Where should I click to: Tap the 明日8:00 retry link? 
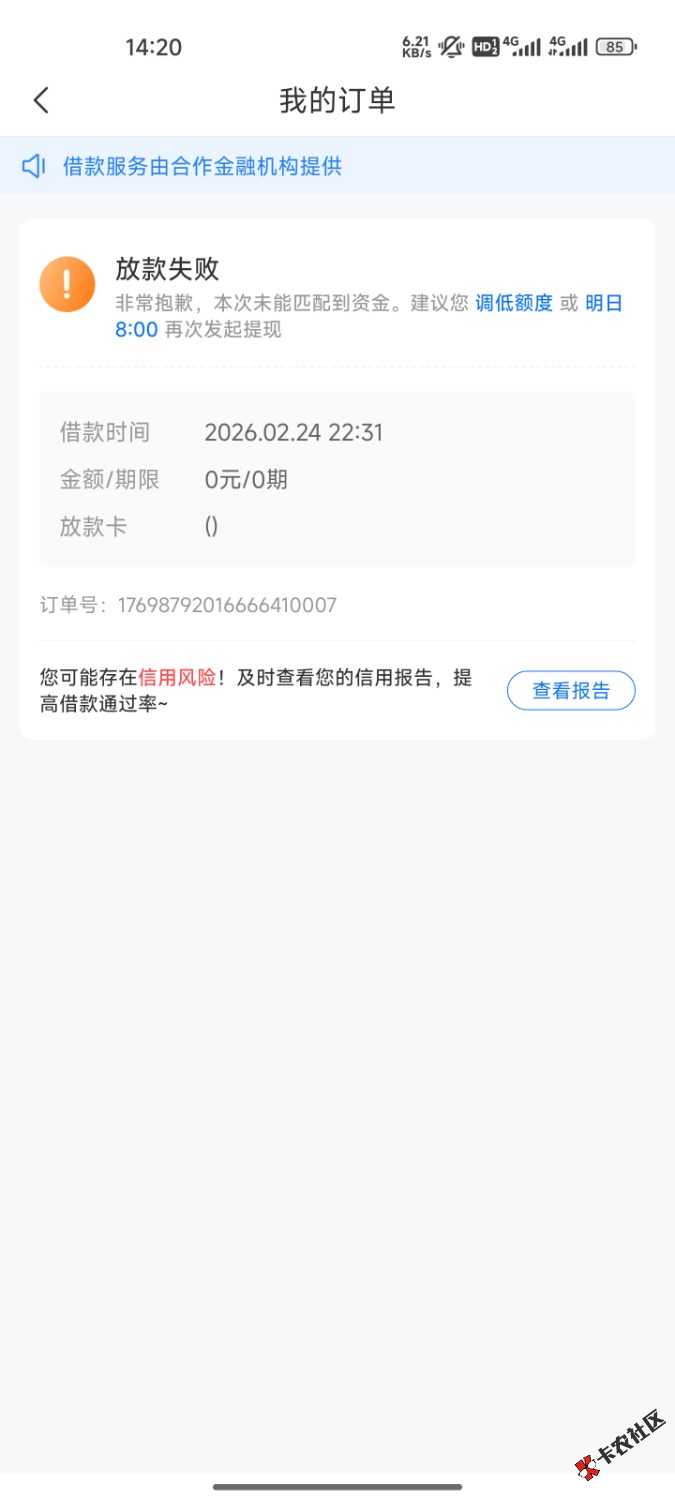tap(603, 304)
